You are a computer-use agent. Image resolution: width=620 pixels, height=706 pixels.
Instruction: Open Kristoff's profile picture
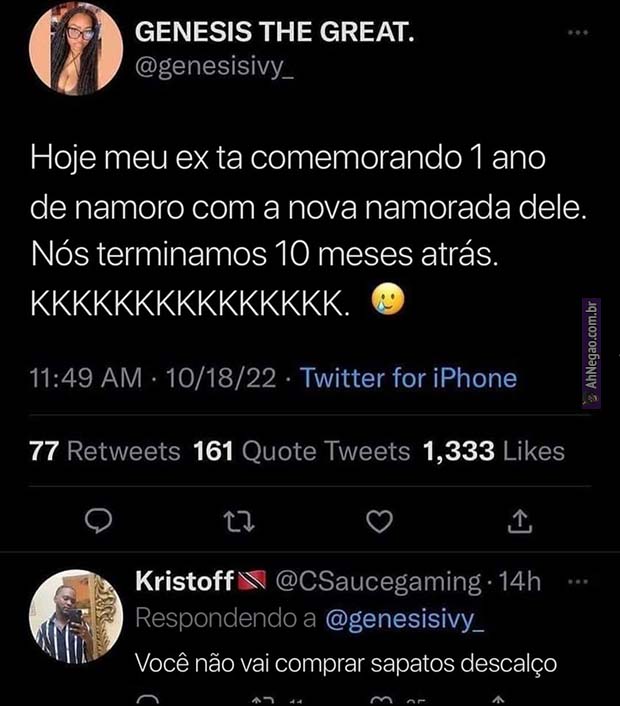point(76,615)
